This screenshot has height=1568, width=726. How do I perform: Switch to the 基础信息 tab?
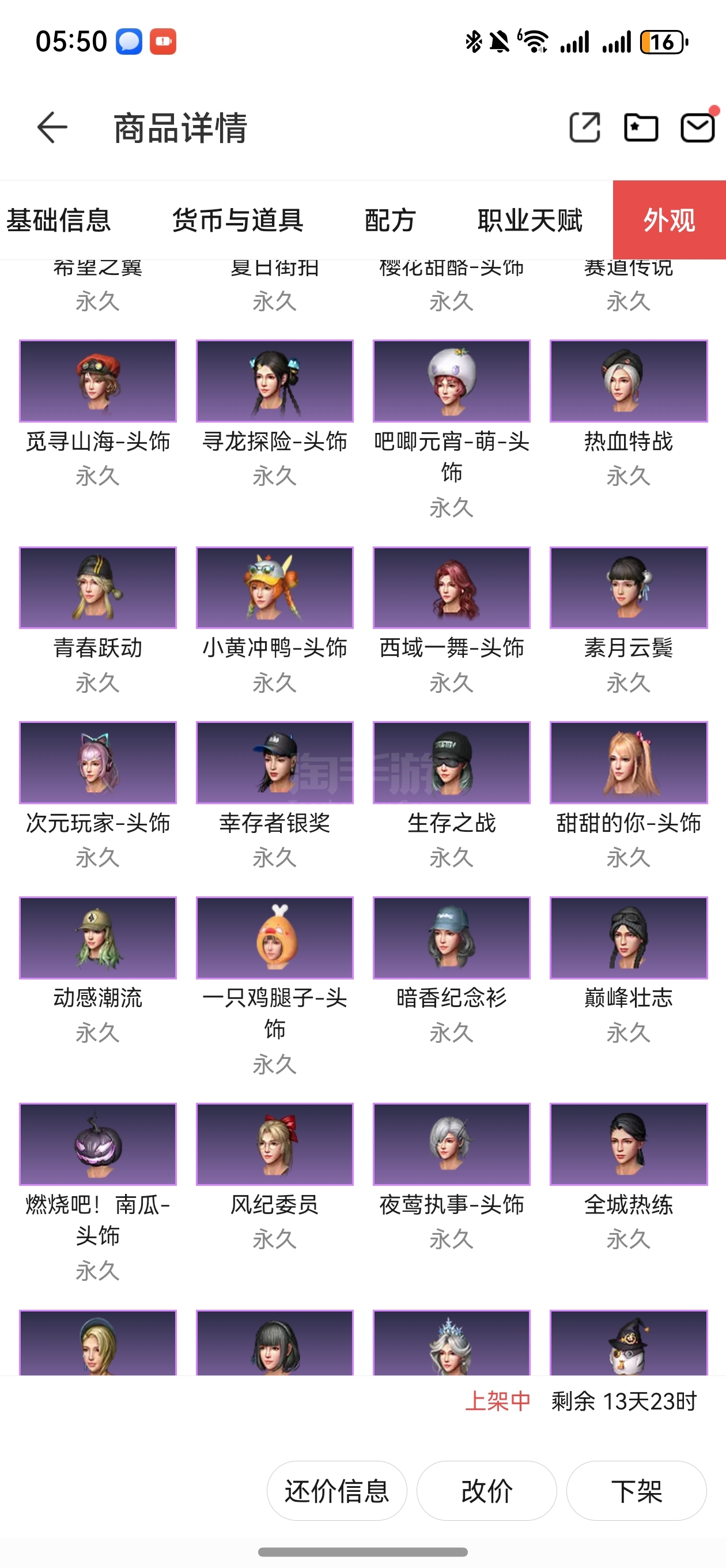pyautogui.click(x=58, y=220)
